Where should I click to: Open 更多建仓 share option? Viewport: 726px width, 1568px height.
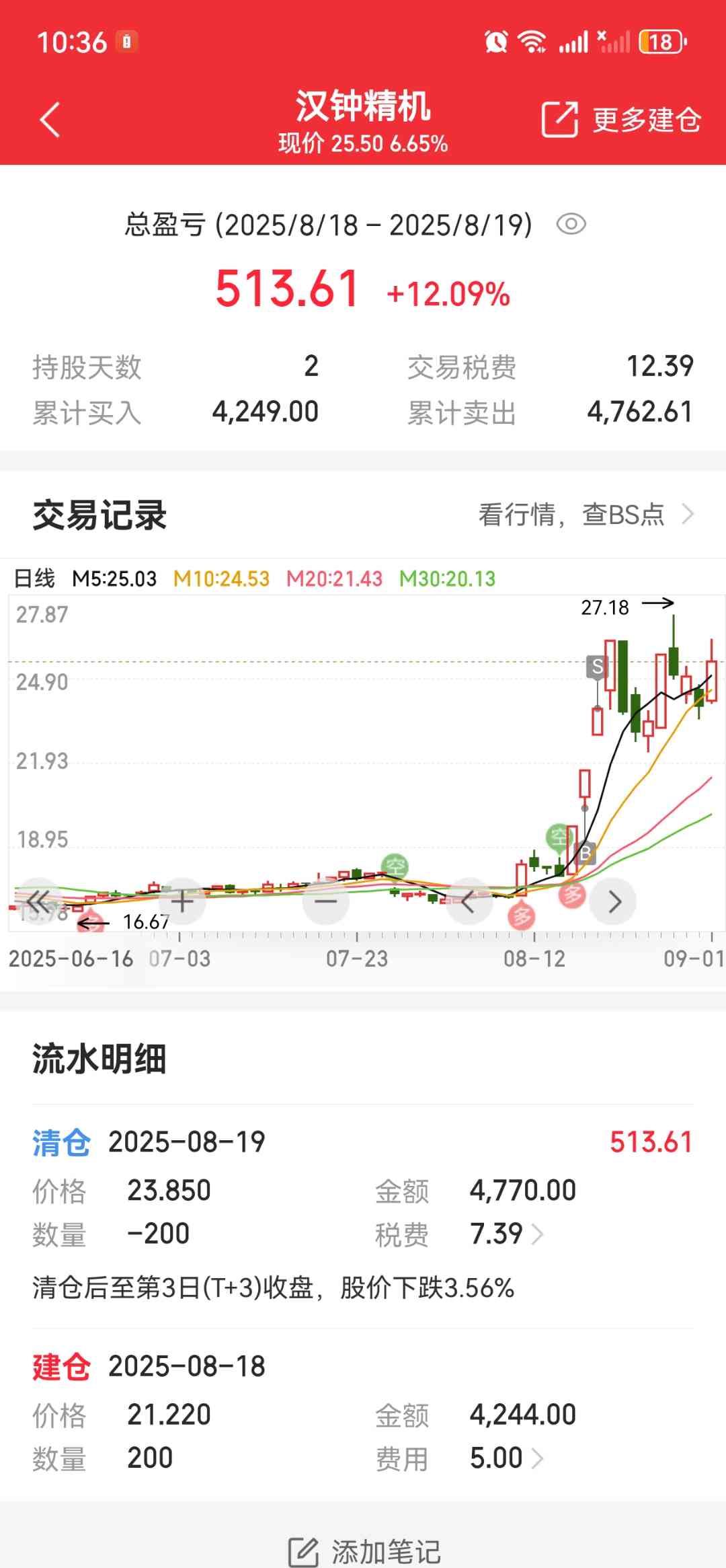pyautogui.click(x=622, y=120)
